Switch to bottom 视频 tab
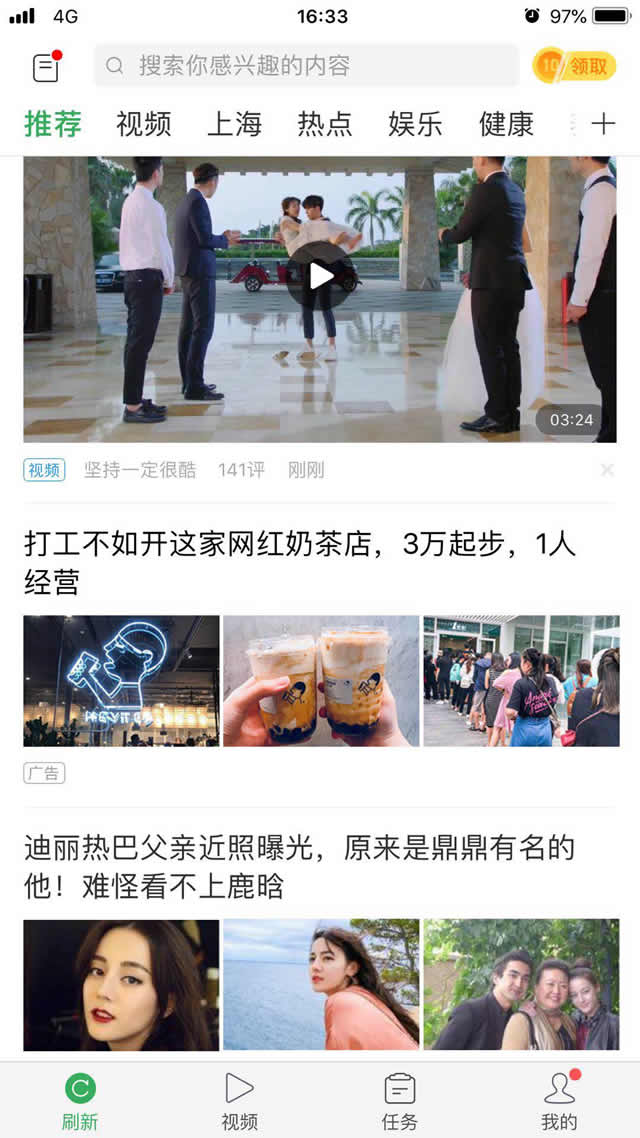 [x=239, y=1100]
